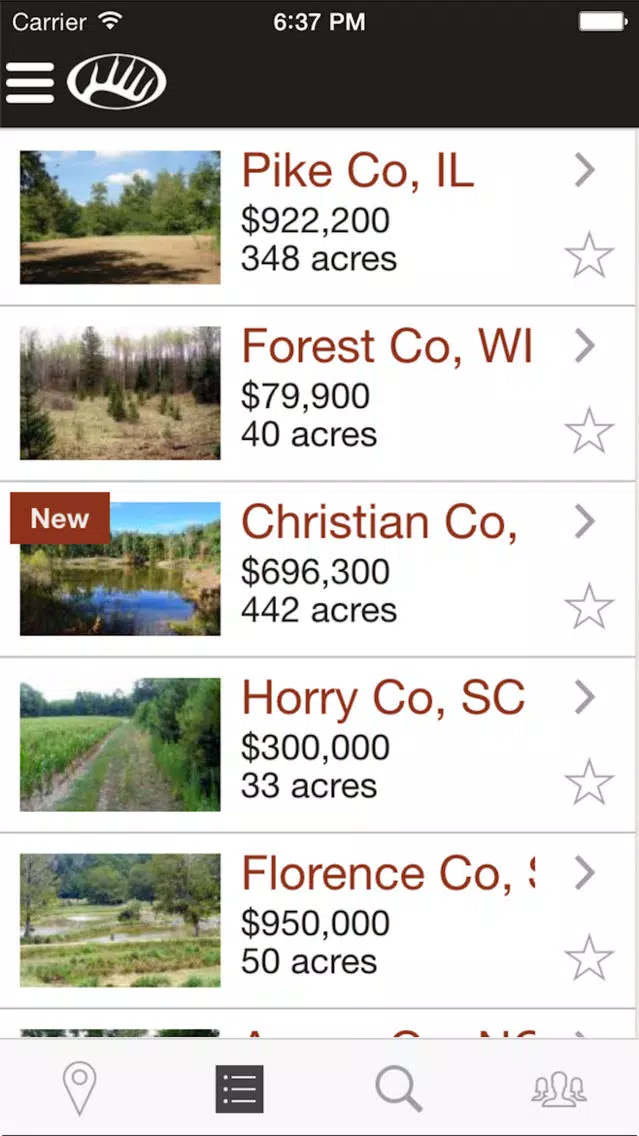Open the Forest Co, WI listing
Viewport: 639px width, 1136px height.
317,393
